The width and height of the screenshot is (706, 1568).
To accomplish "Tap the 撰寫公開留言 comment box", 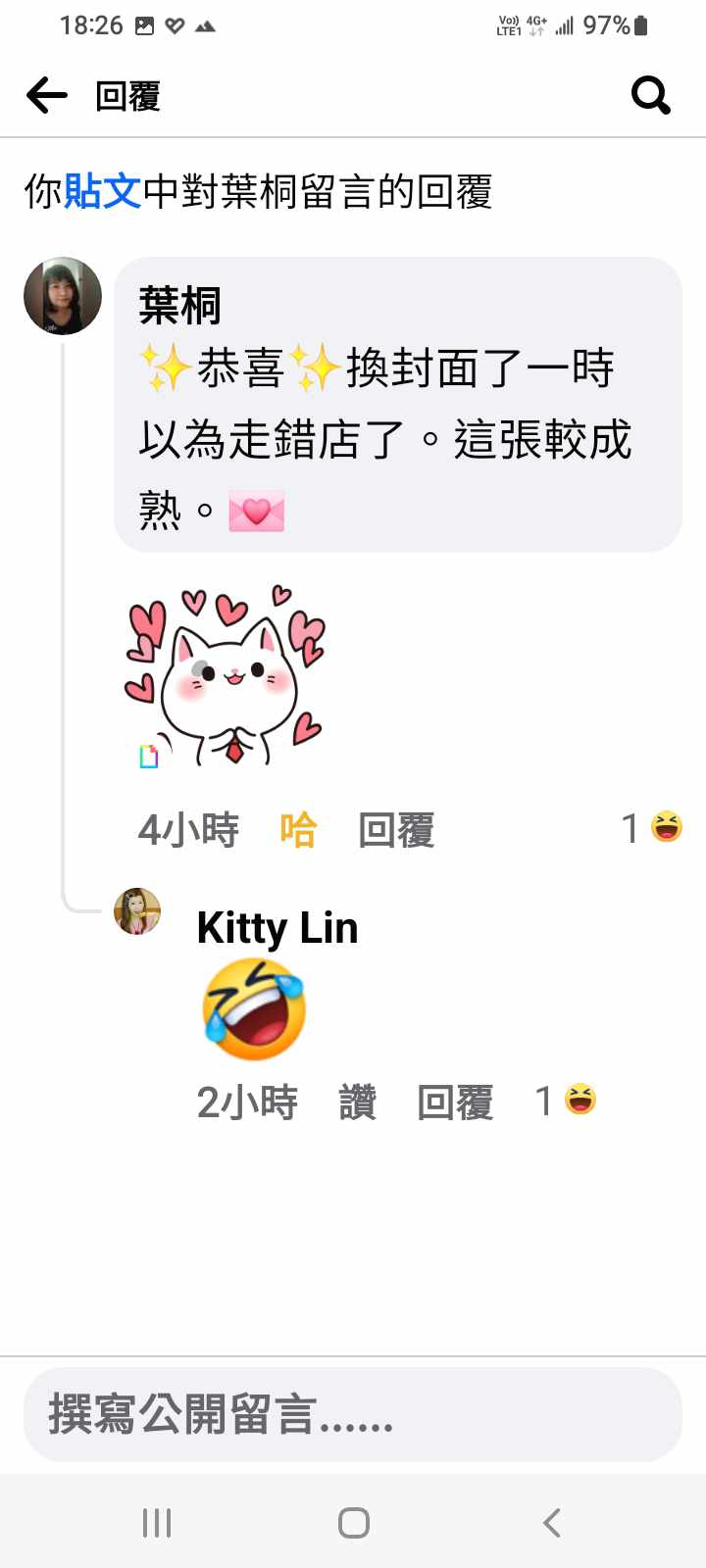I will tap(353, 1414).
